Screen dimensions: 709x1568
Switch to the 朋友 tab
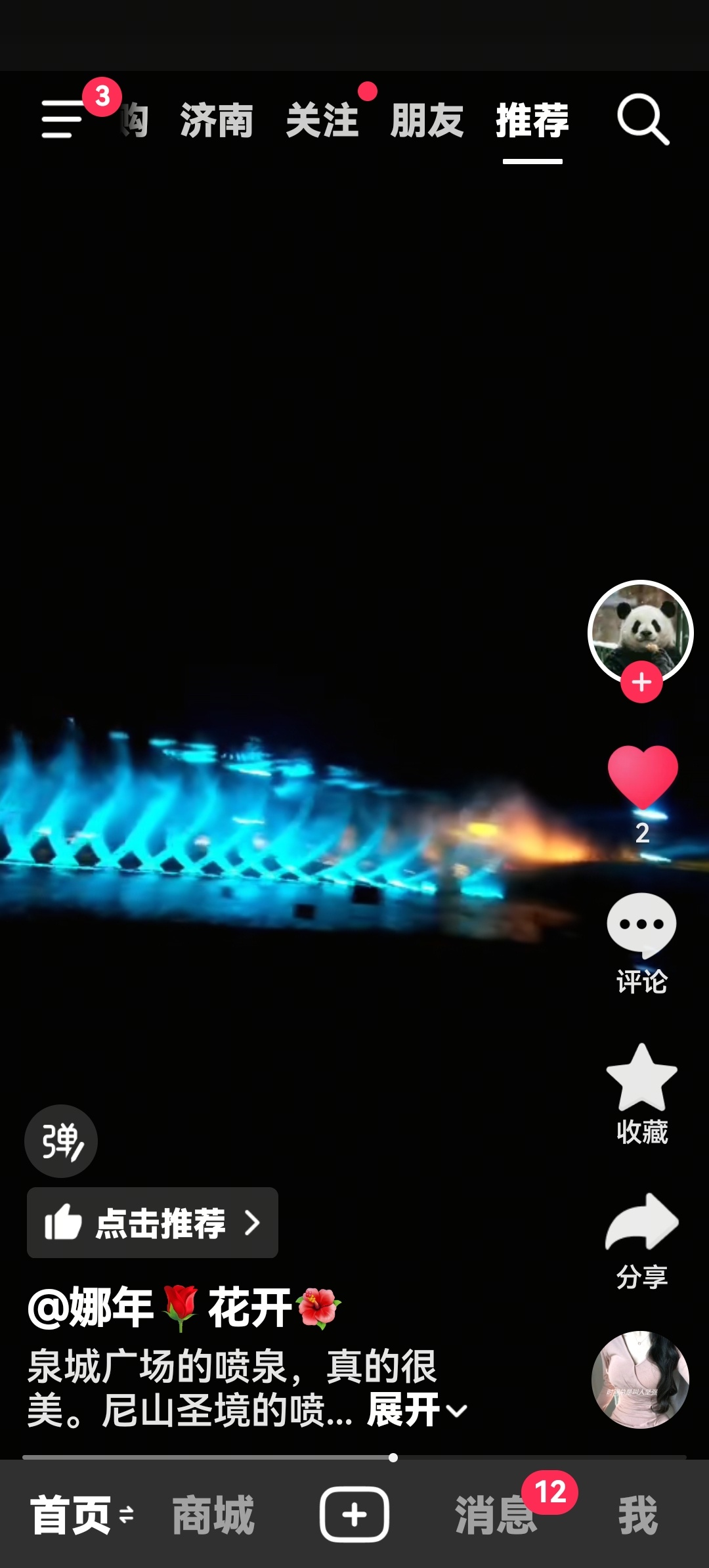(x=427, y=121)
